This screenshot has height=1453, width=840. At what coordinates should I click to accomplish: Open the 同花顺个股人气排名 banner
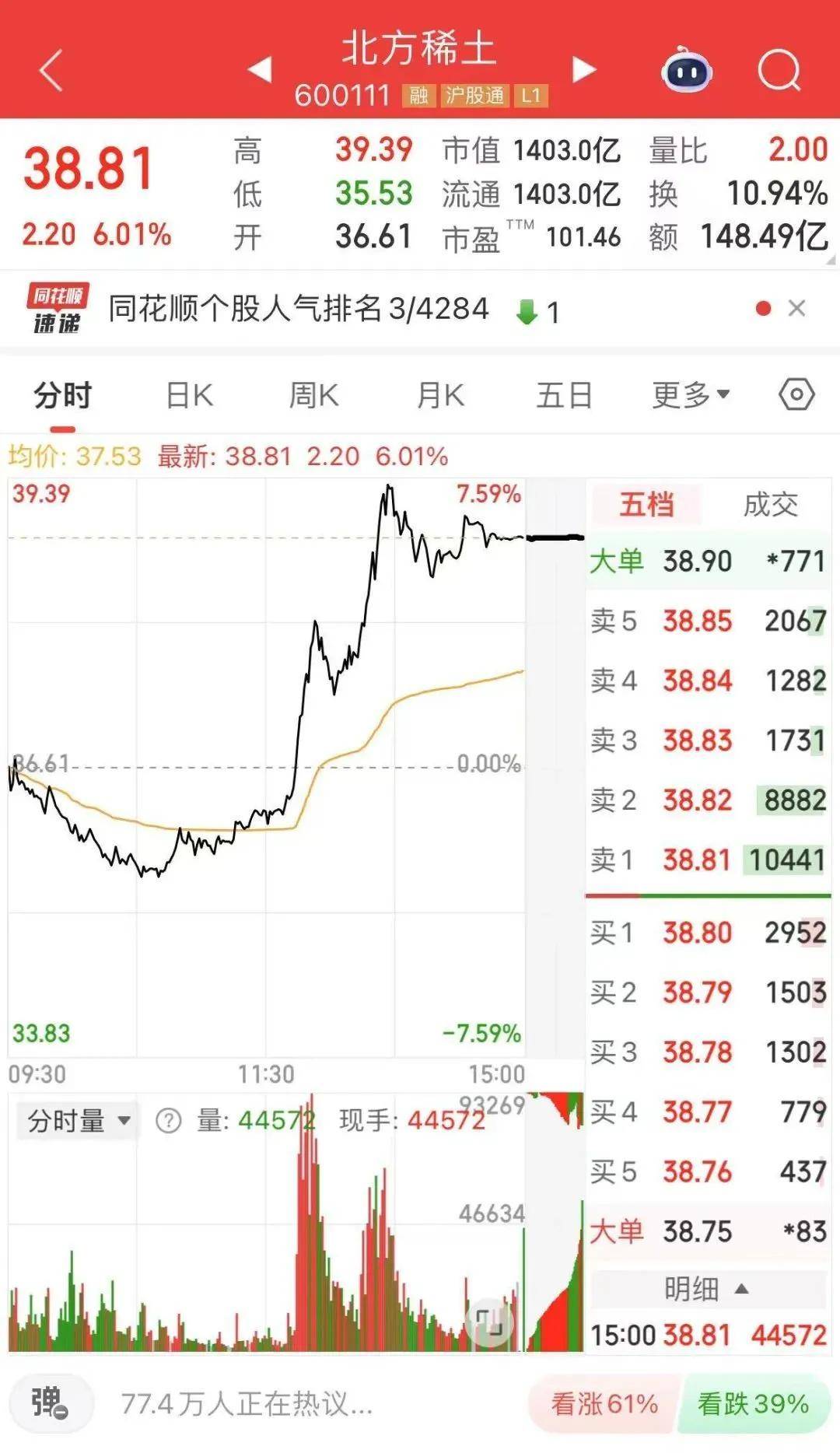[x=296, y=309]
